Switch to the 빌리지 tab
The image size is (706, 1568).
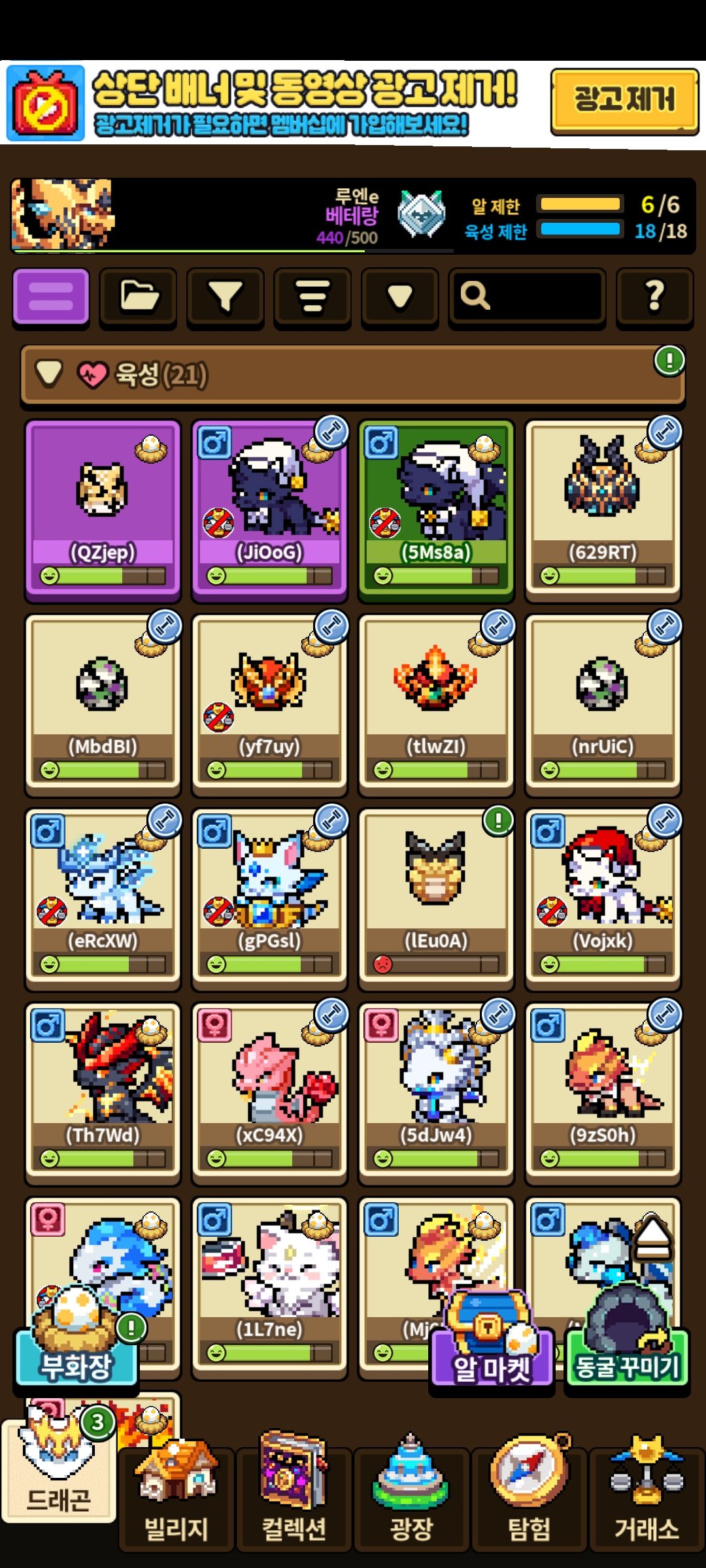[176, 1496]
